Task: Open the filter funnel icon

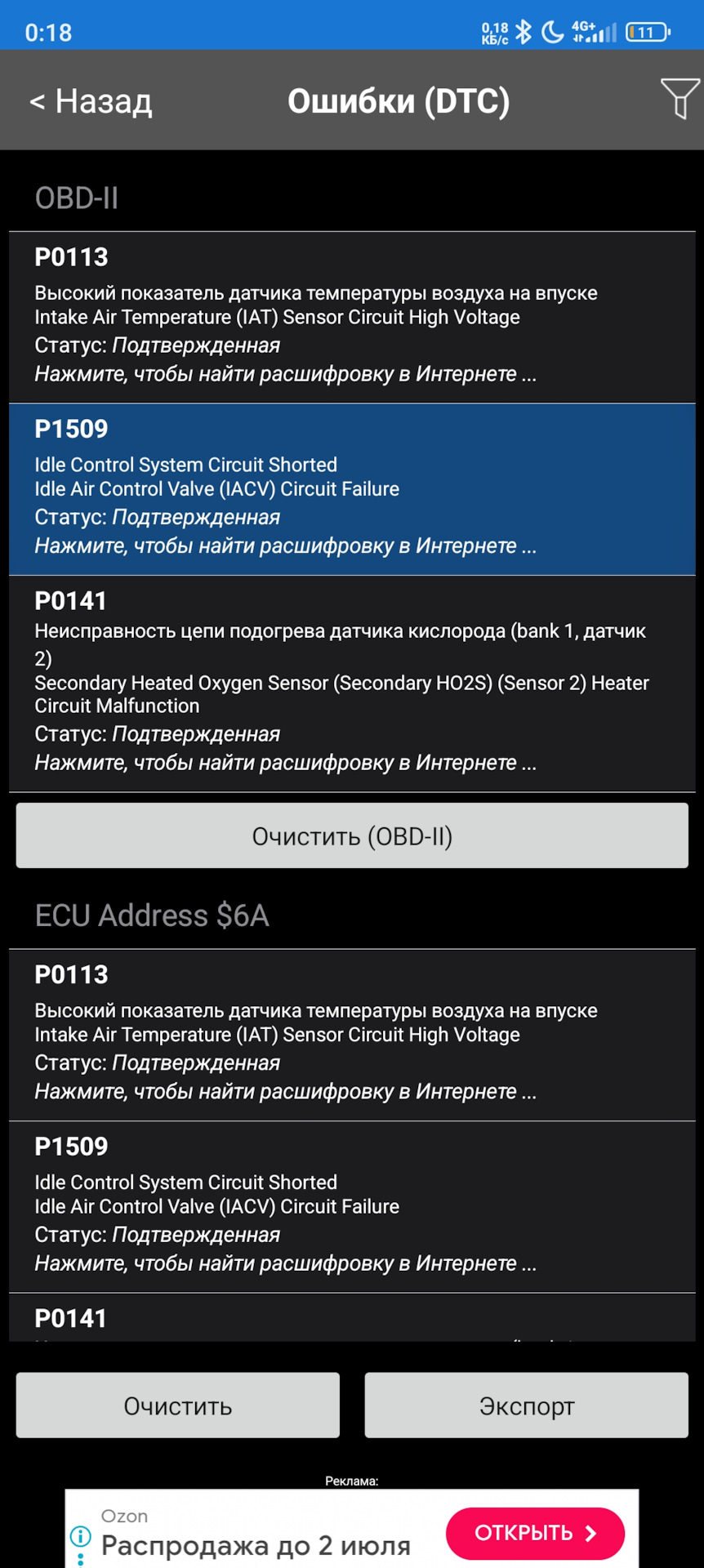Action: [x=679, y=99]
